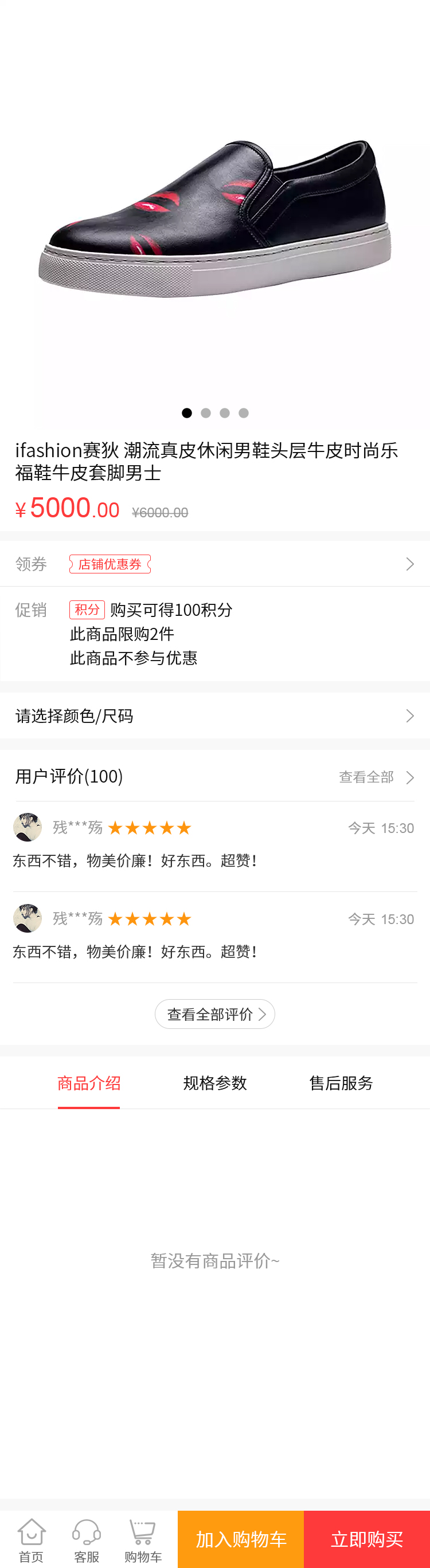The image size is (430, 1568).
Task: Contact 客服 customer service
Action: [x=87, y=1539]
